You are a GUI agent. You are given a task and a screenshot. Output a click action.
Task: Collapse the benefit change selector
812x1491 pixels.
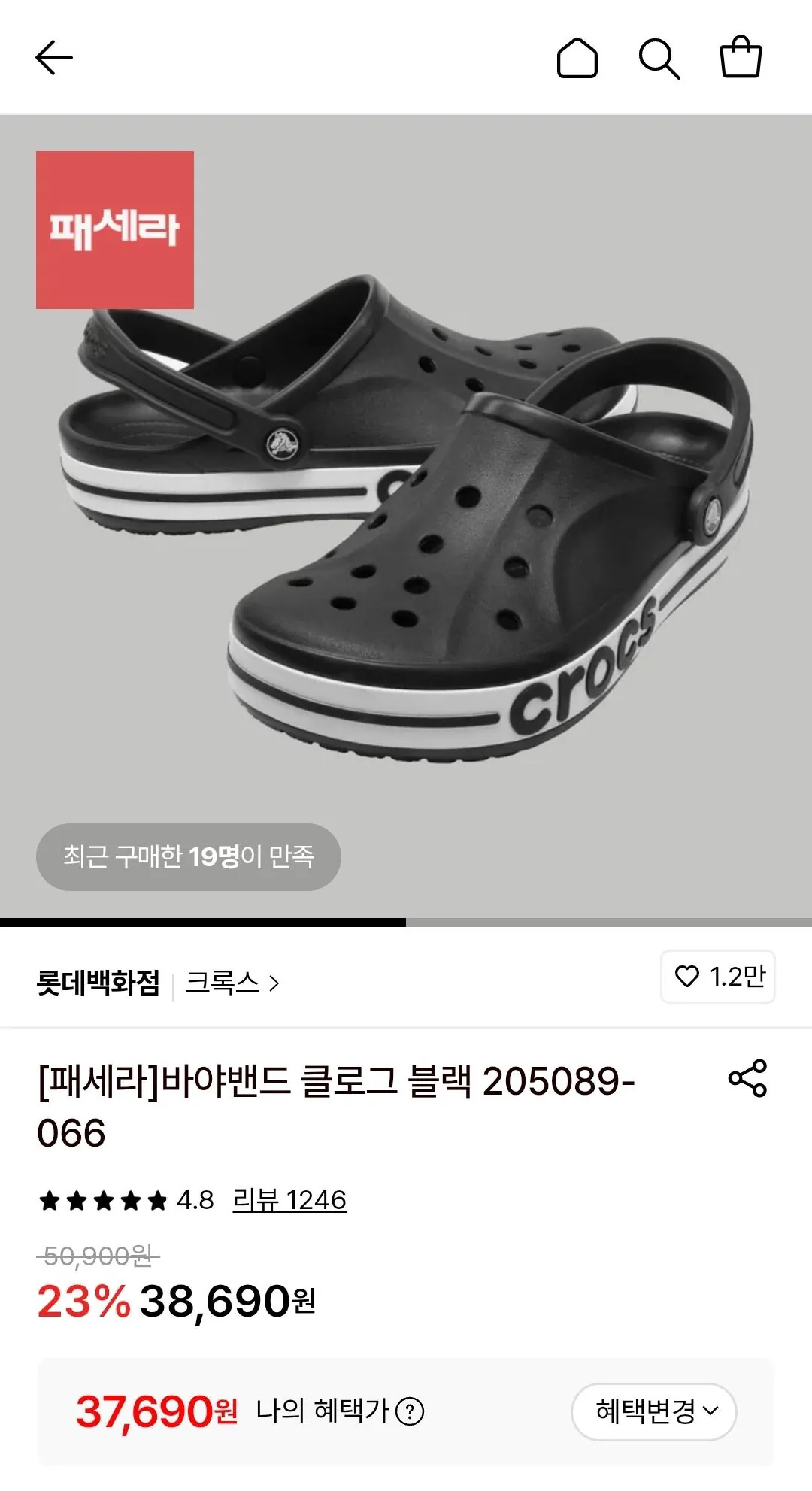point(653,1412)
